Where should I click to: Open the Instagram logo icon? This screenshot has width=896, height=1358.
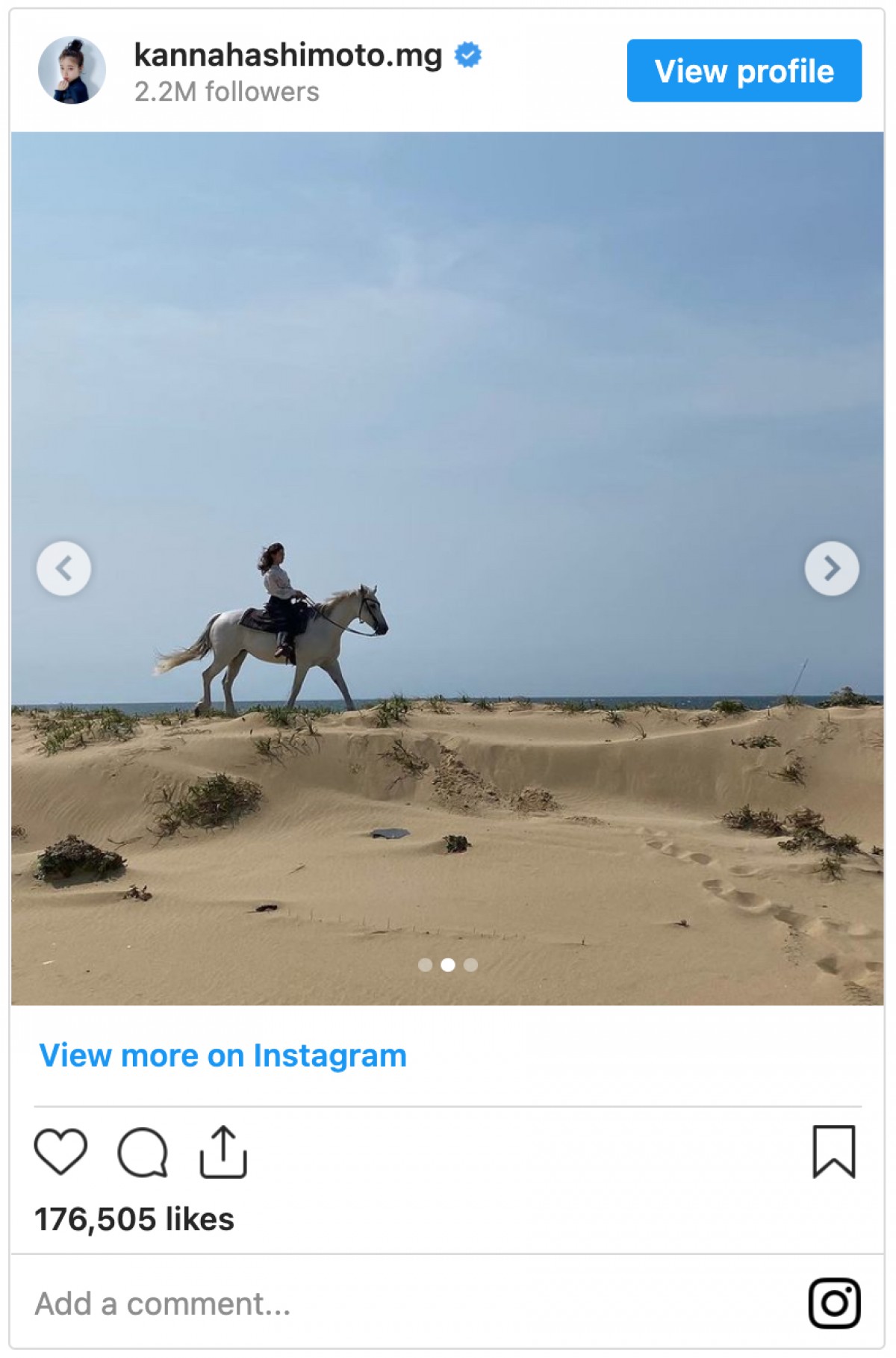tap(834, 1303)
